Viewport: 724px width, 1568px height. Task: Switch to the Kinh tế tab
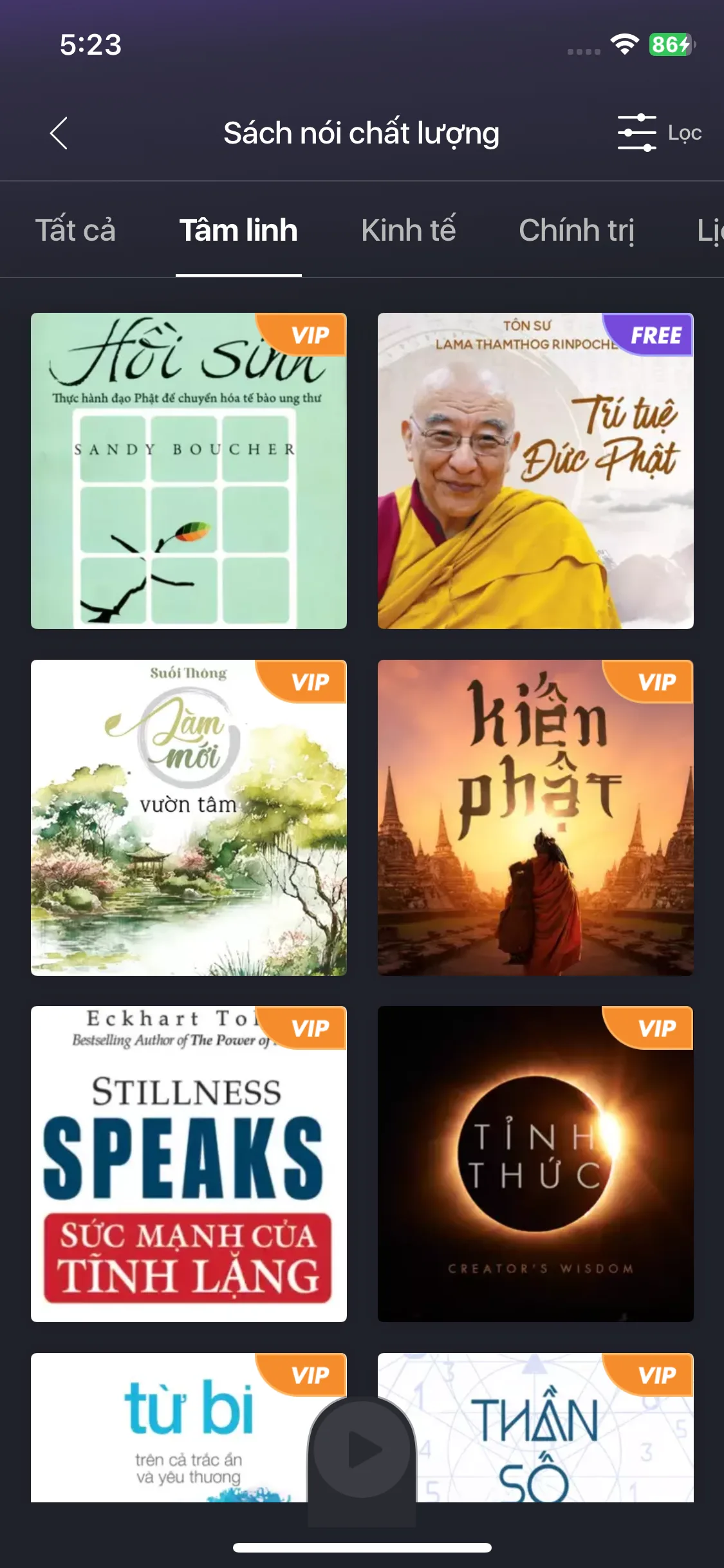click(x=408, y=230)
